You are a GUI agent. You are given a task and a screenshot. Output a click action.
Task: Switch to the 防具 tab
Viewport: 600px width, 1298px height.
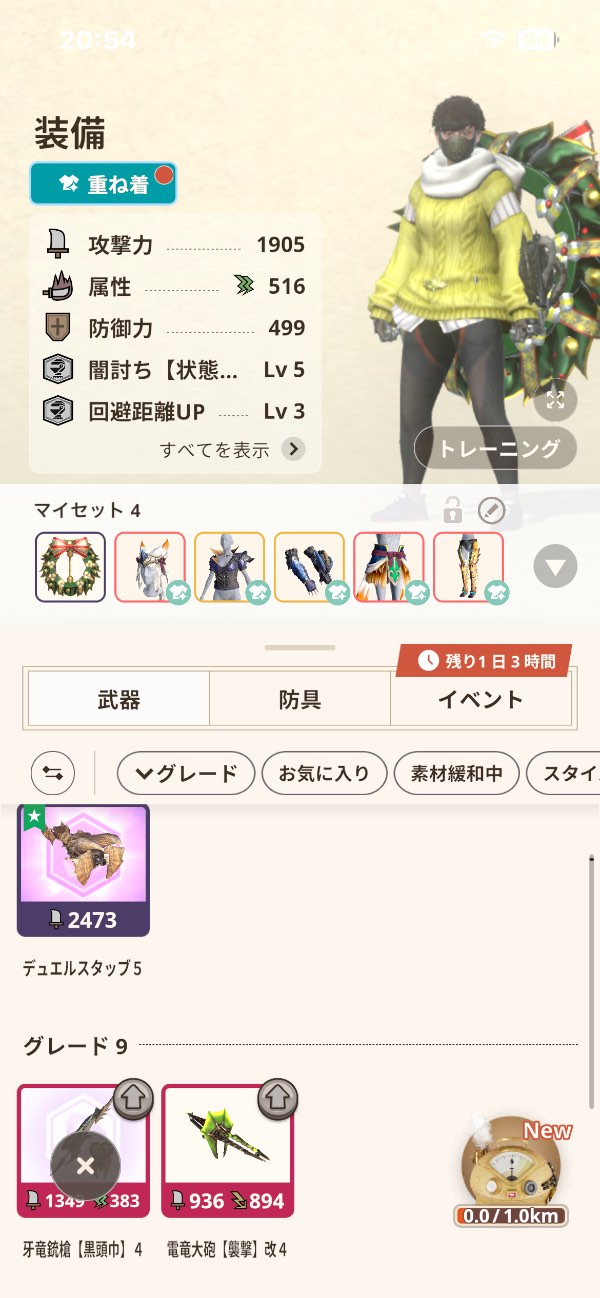(x=299, y=699)
